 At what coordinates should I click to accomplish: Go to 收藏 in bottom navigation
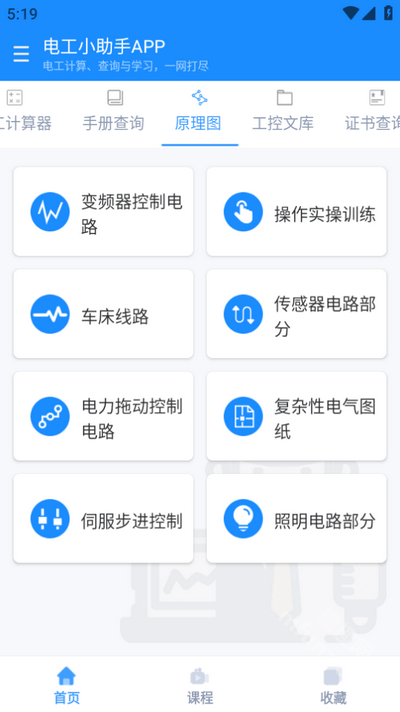[333, 685]
